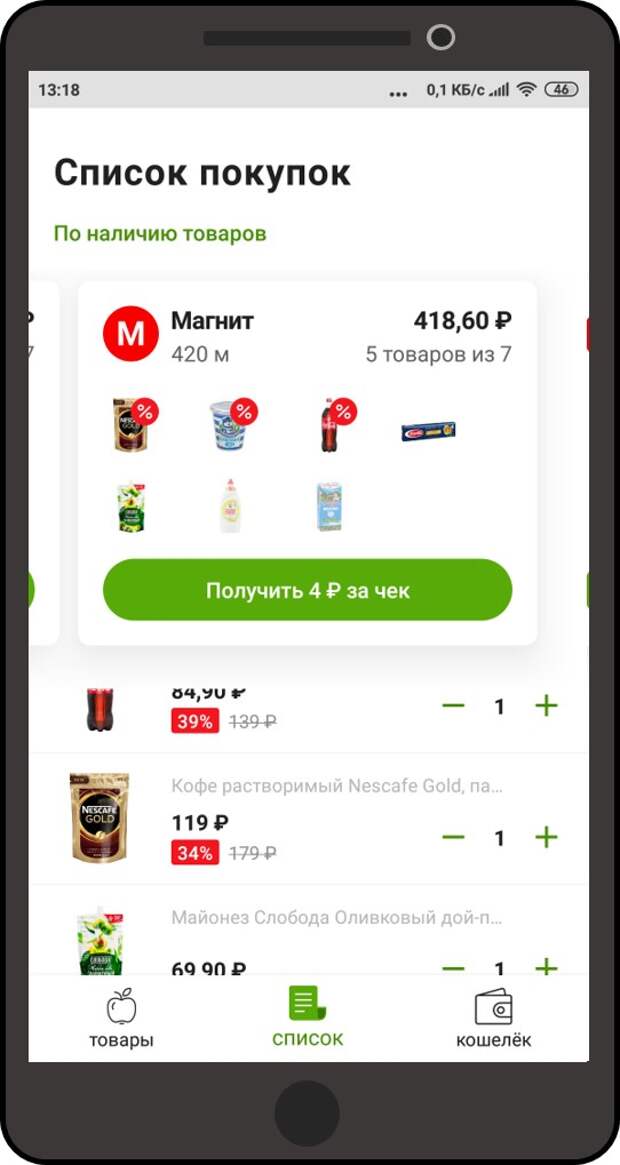Increase quantity of Nescafe Gold coffee
This screenshot has height=1165, width=620.
(x=546, y=837)
